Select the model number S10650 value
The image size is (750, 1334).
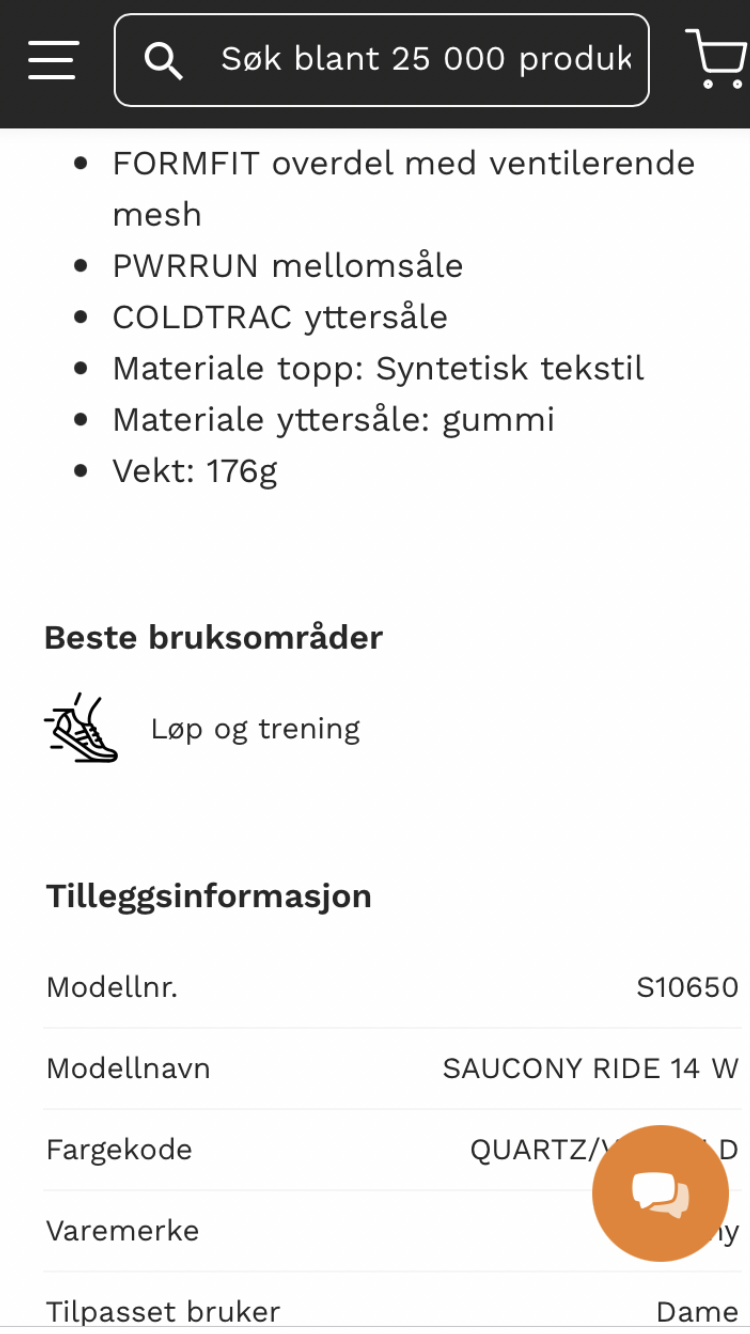click(690, 986)
